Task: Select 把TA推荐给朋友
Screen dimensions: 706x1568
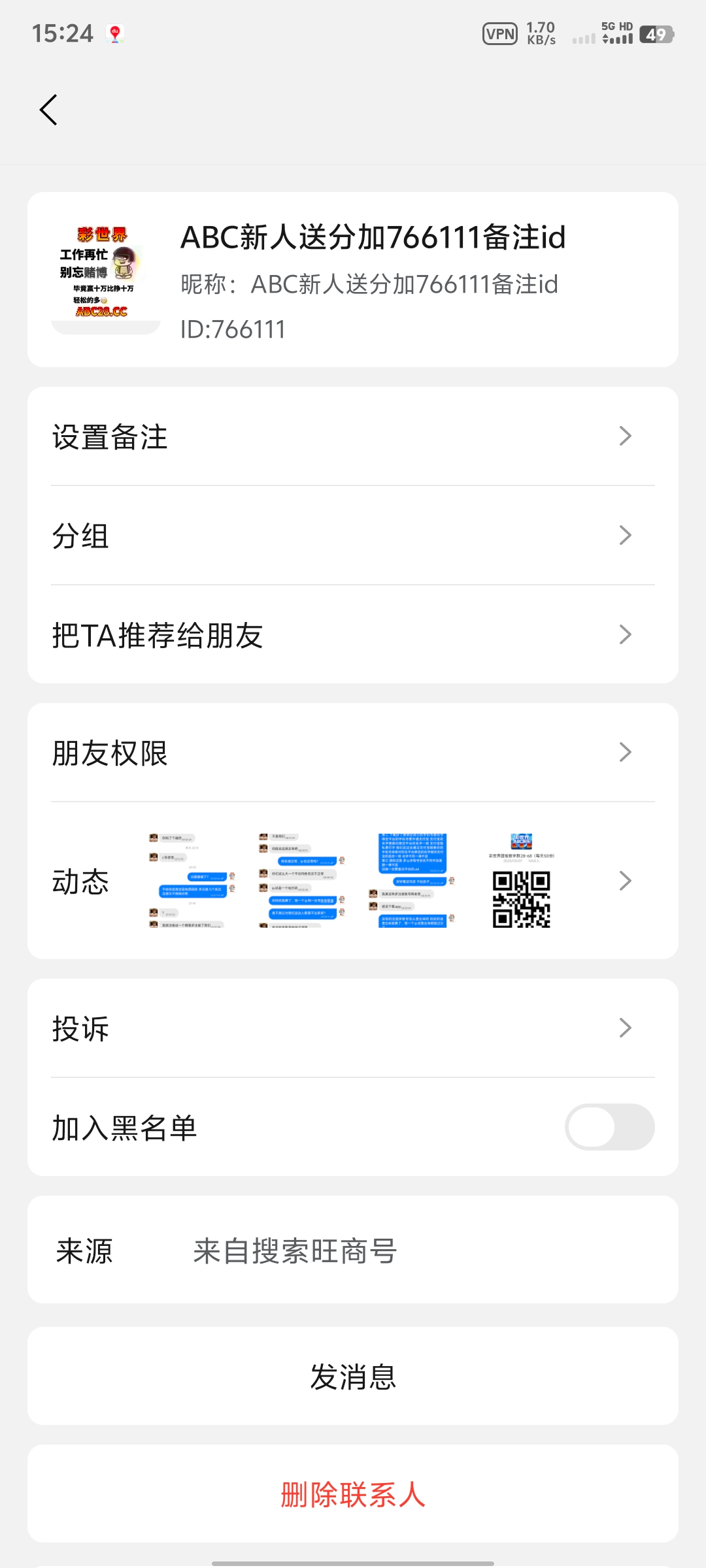Action: 353,635
